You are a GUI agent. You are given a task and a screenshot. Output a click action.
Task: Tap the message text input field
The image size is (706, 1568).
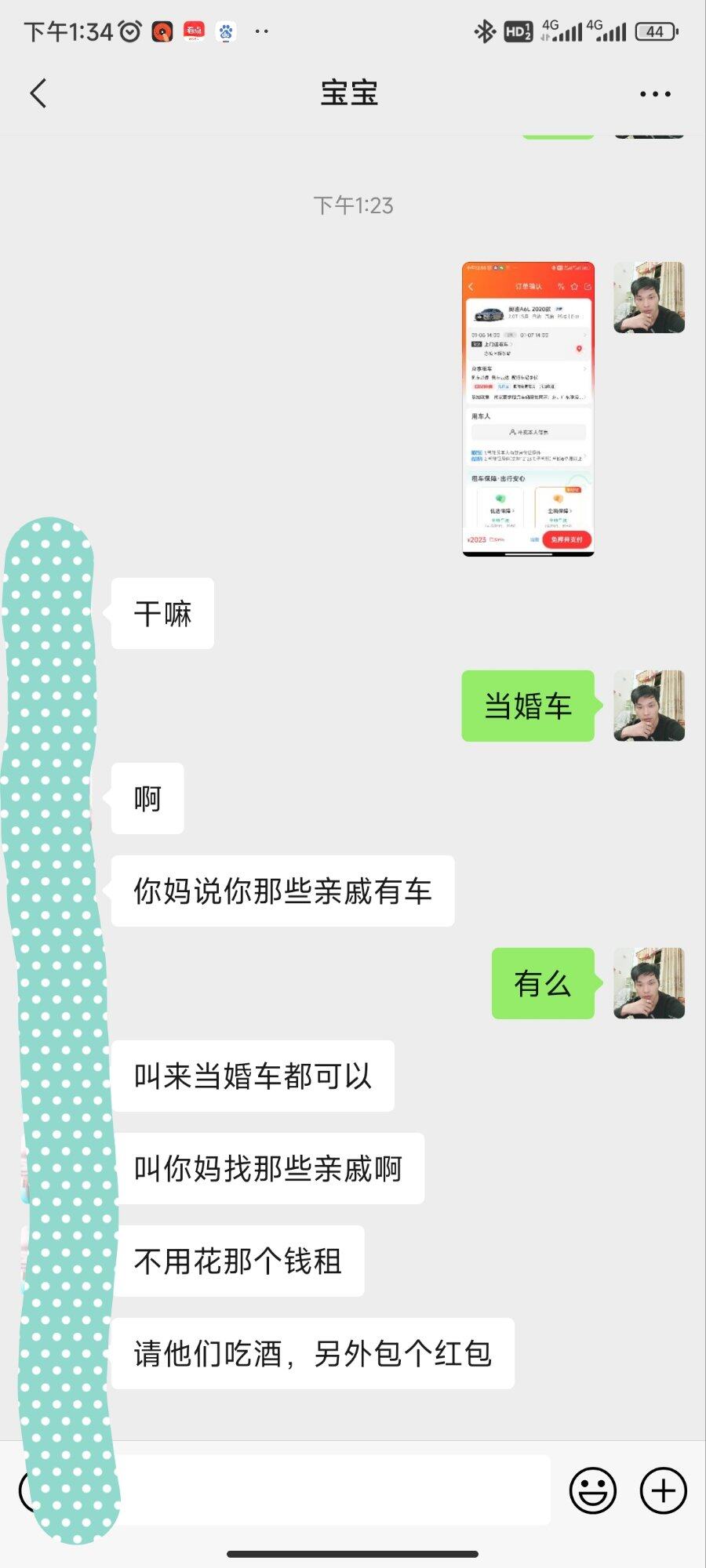pyautogui.click(x=329, y=1490)
